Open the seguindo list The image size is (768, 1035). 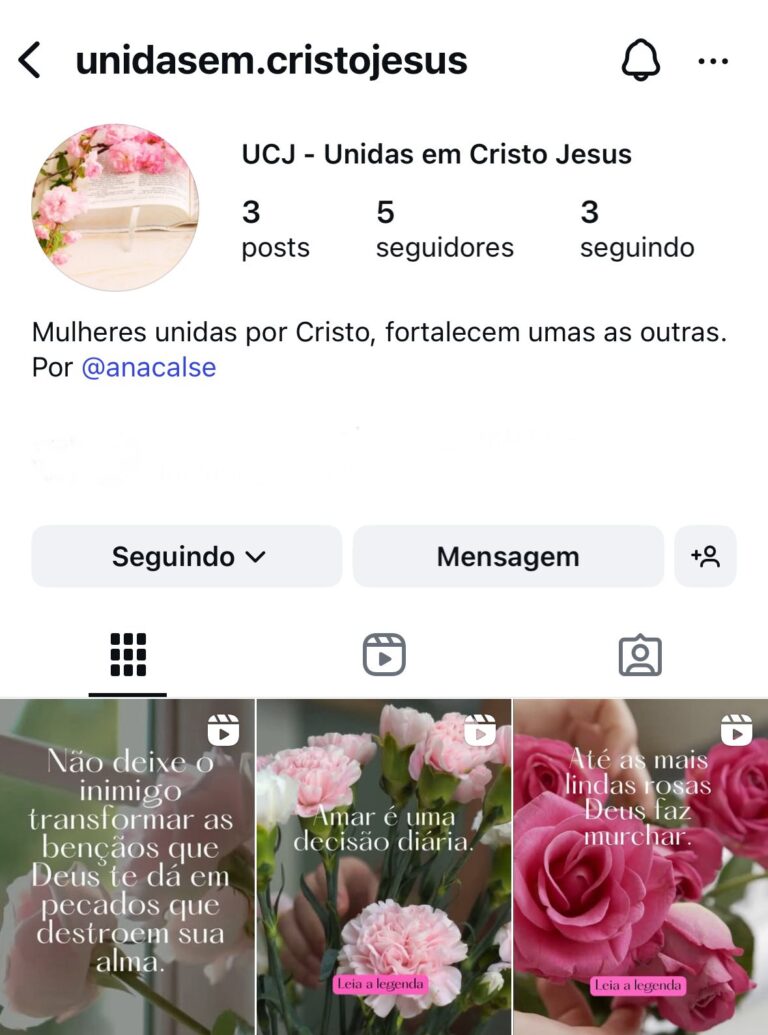[x=636, y=229]
